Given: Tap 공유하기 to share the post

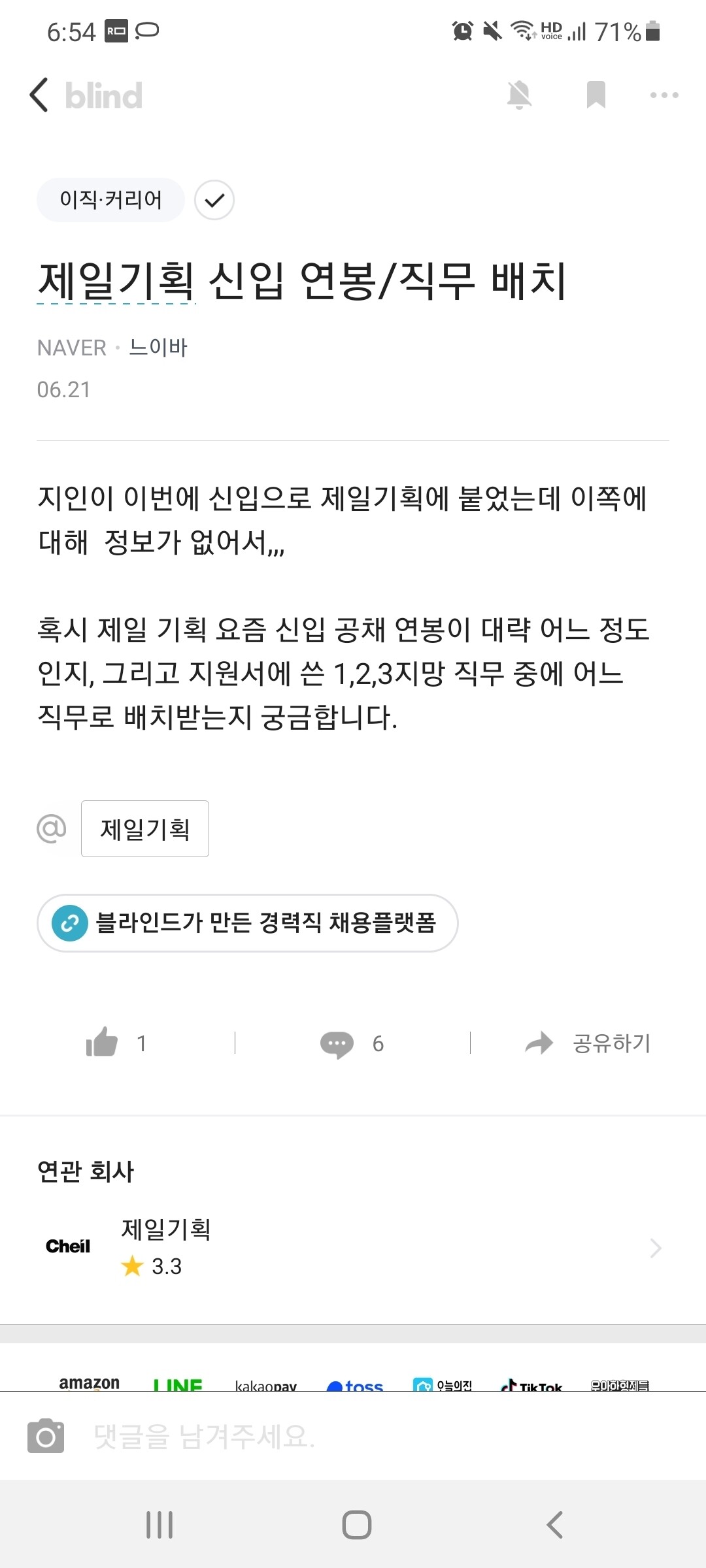Looking at the screenshot, I should pyautogui.click(x=609, y=1043).
